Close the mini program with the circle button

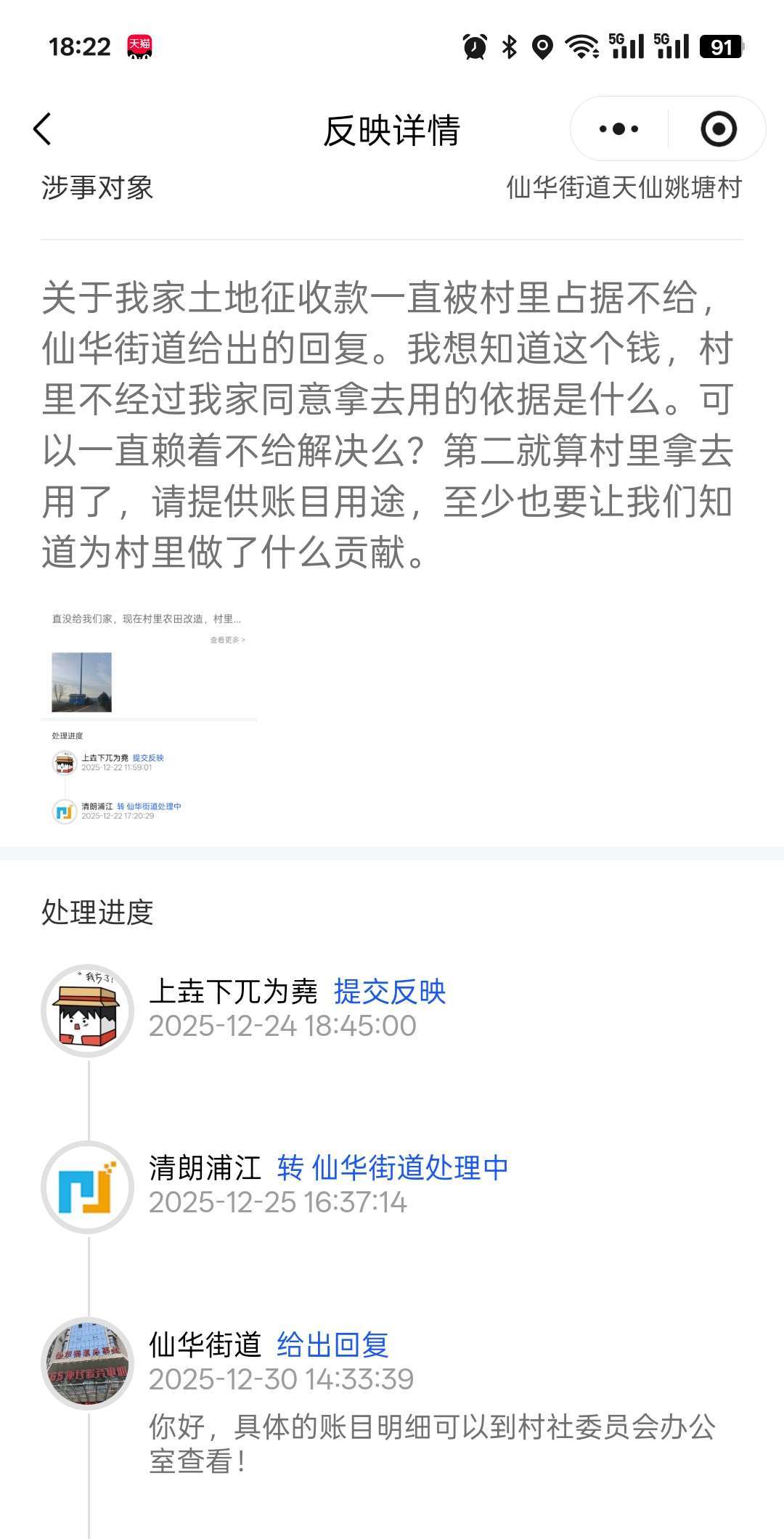718,129
